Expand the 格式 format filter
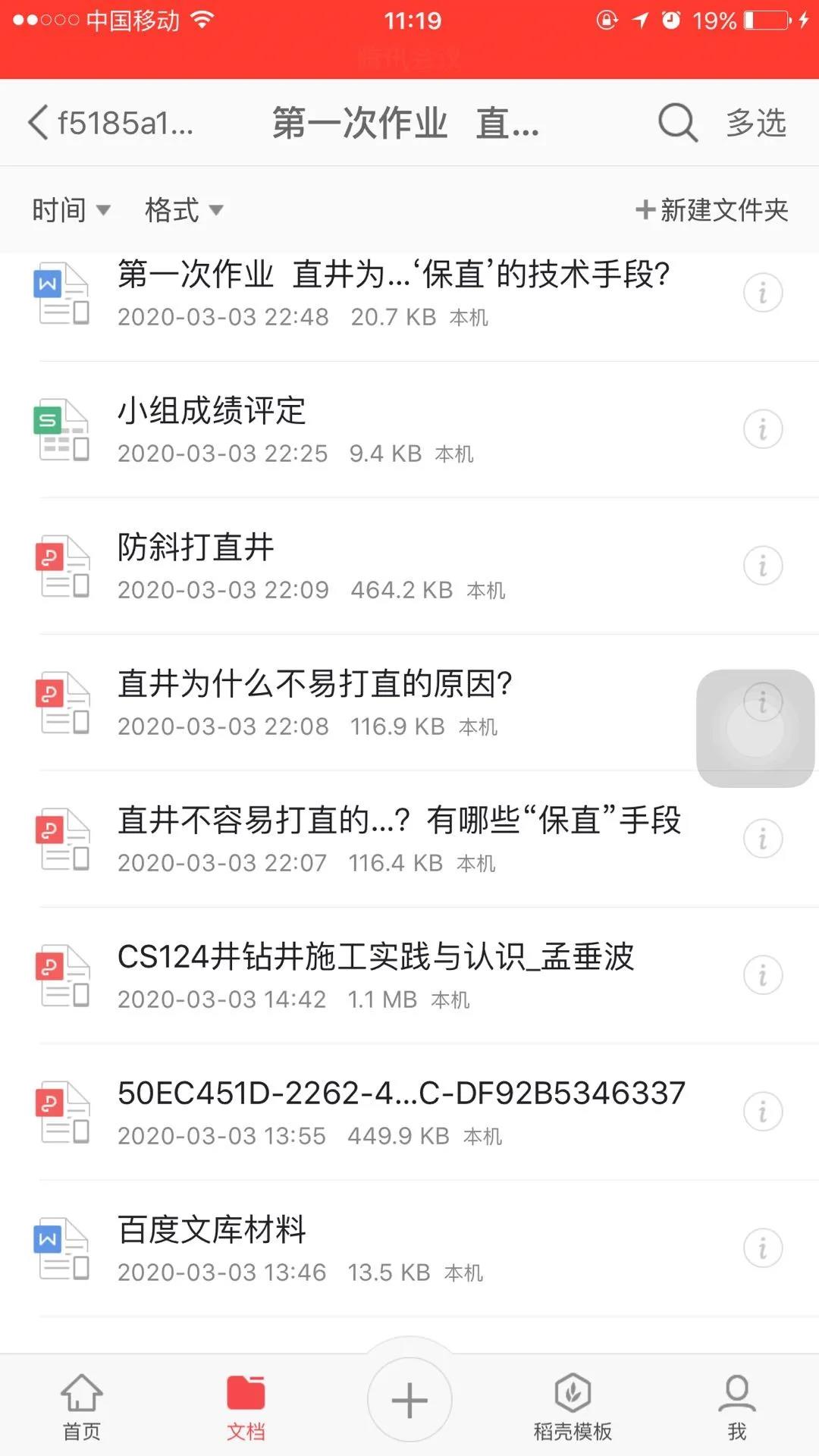Image resolution: width=819 pixels, height=1456 pixels. click(x=184, y=210)
